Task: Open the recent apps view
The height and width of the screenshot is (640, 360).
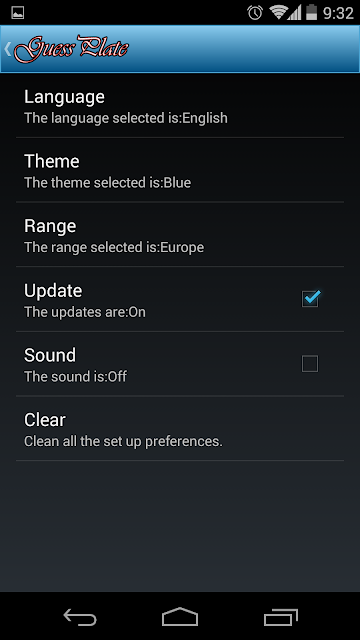Action: tap(280, 617)
